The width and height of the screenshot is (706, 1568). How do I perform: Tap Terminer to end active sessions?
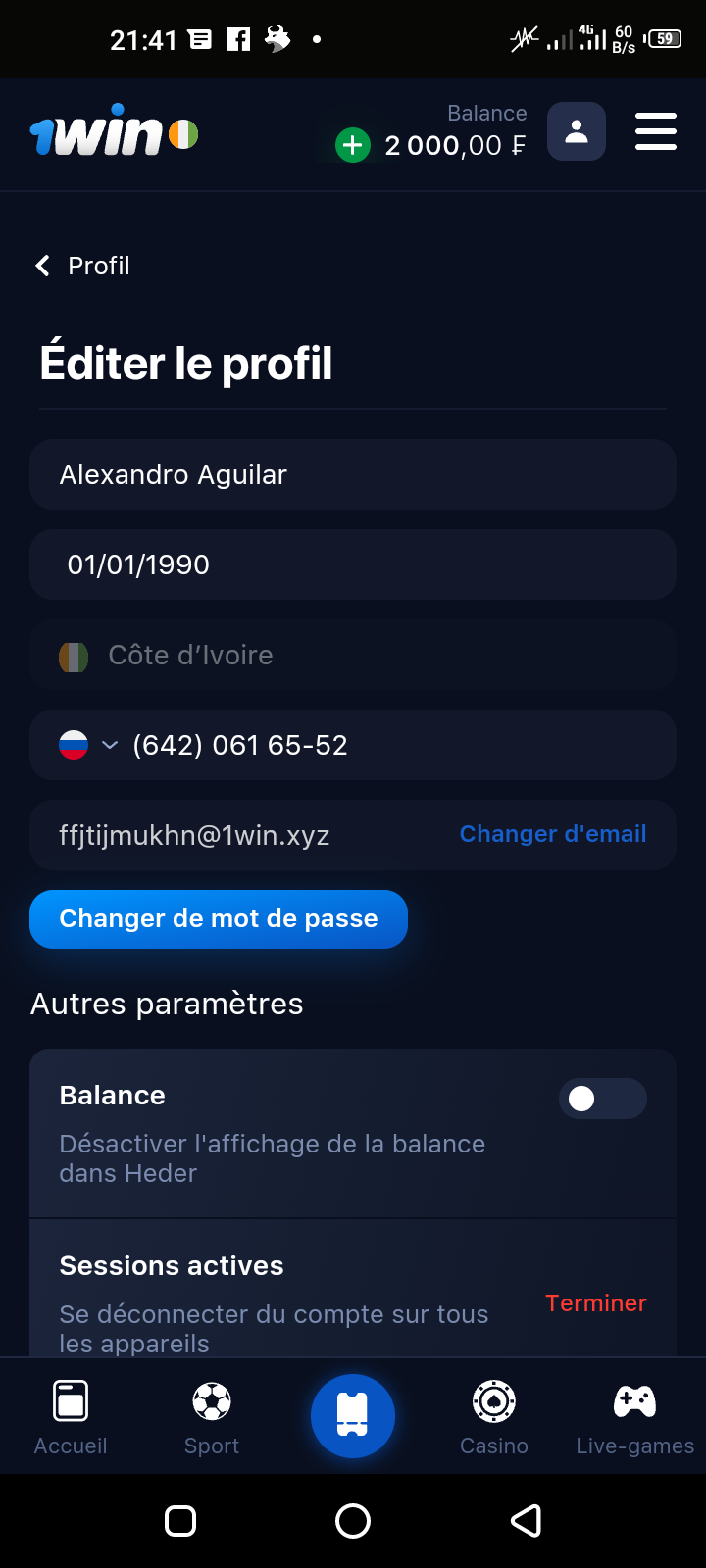pyautogui.click(x=595, y=1303)
